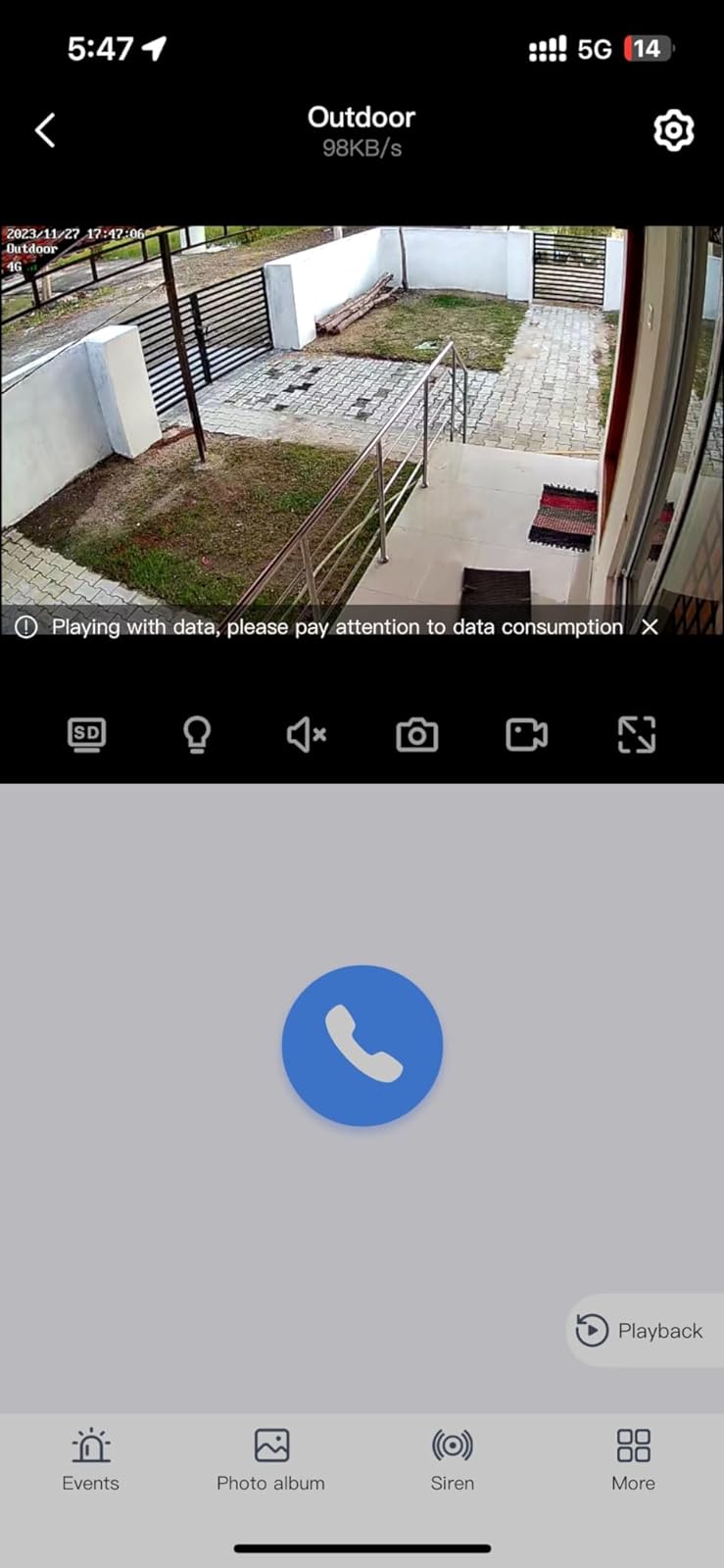Tap the live Outdoor camera feed
The width and height of the screenshot is (724, 1568).
coord(362,412)
